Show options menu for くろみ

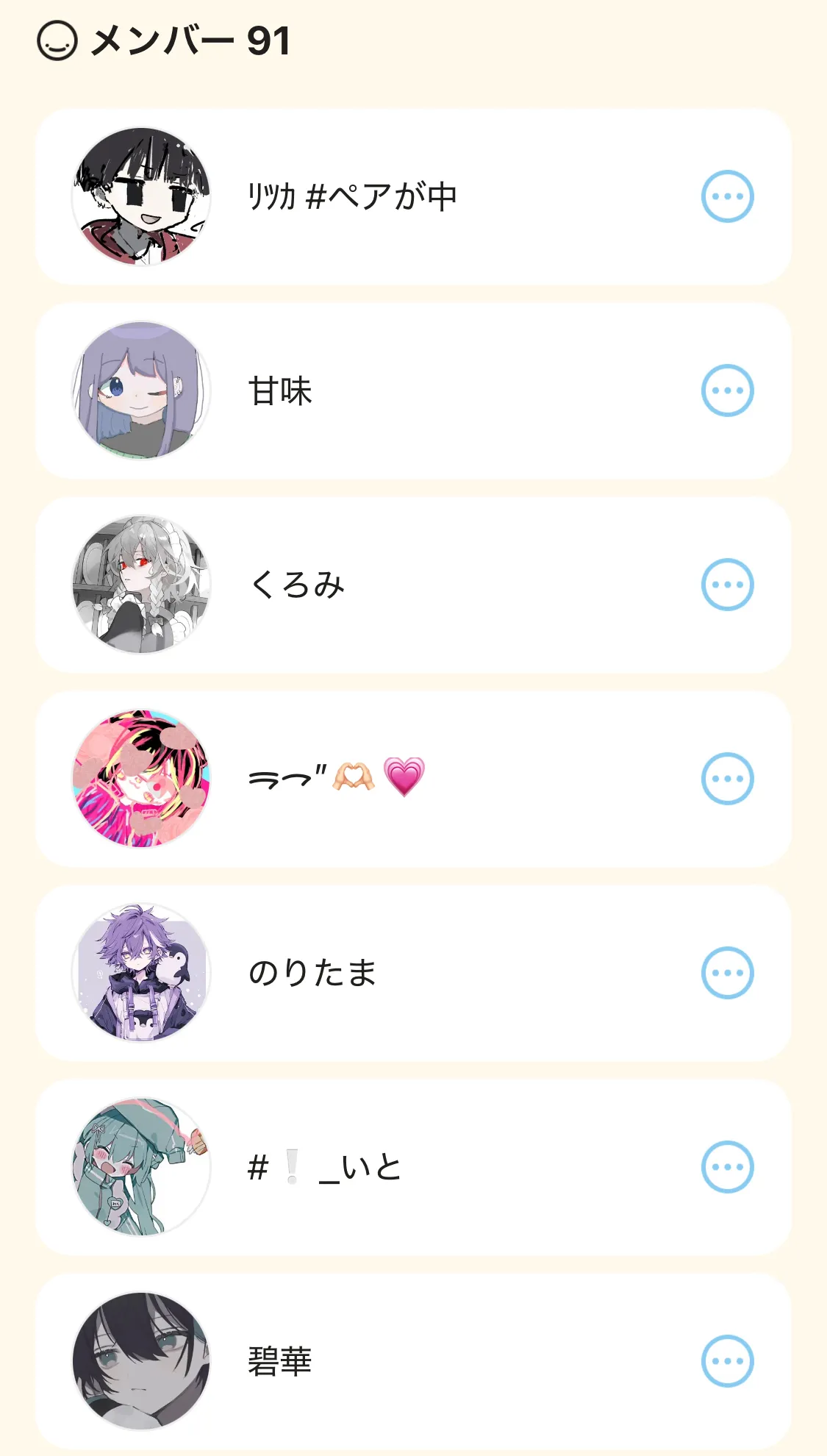point(727,585)
